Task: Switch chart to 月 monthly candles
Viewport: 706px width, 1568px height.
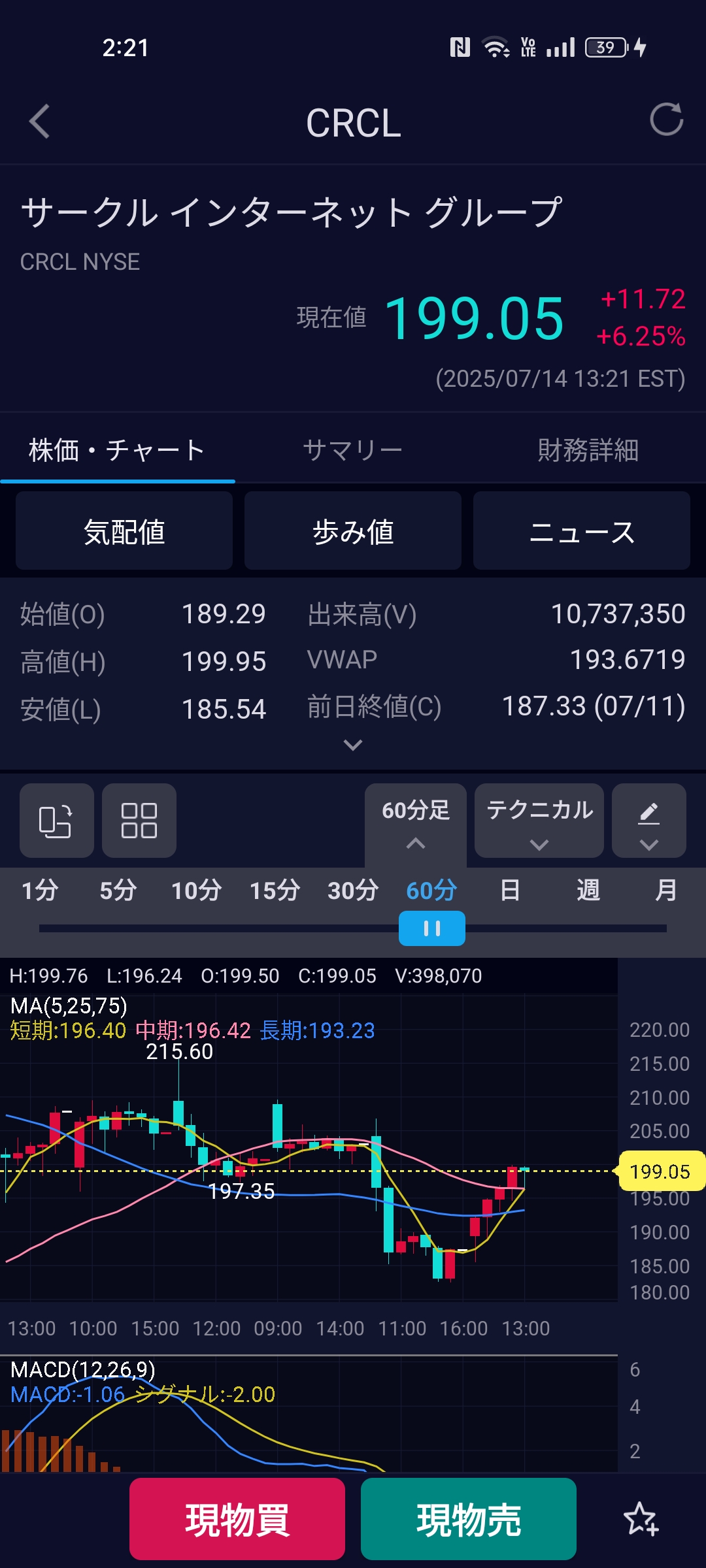Action: click(x=666, y=890)
